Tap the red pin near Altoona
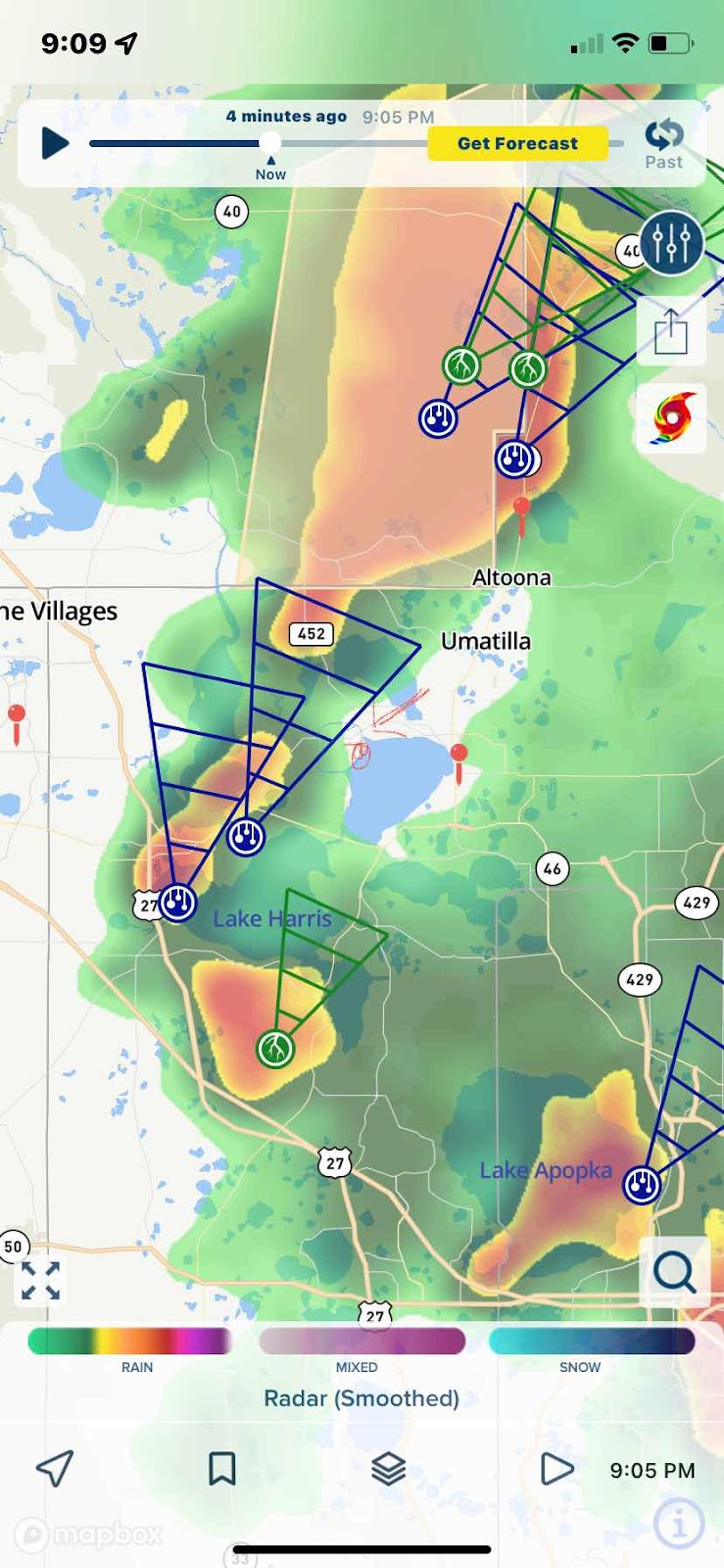The height and width of the screenshot is (1568, 724). tap(522, 511)
